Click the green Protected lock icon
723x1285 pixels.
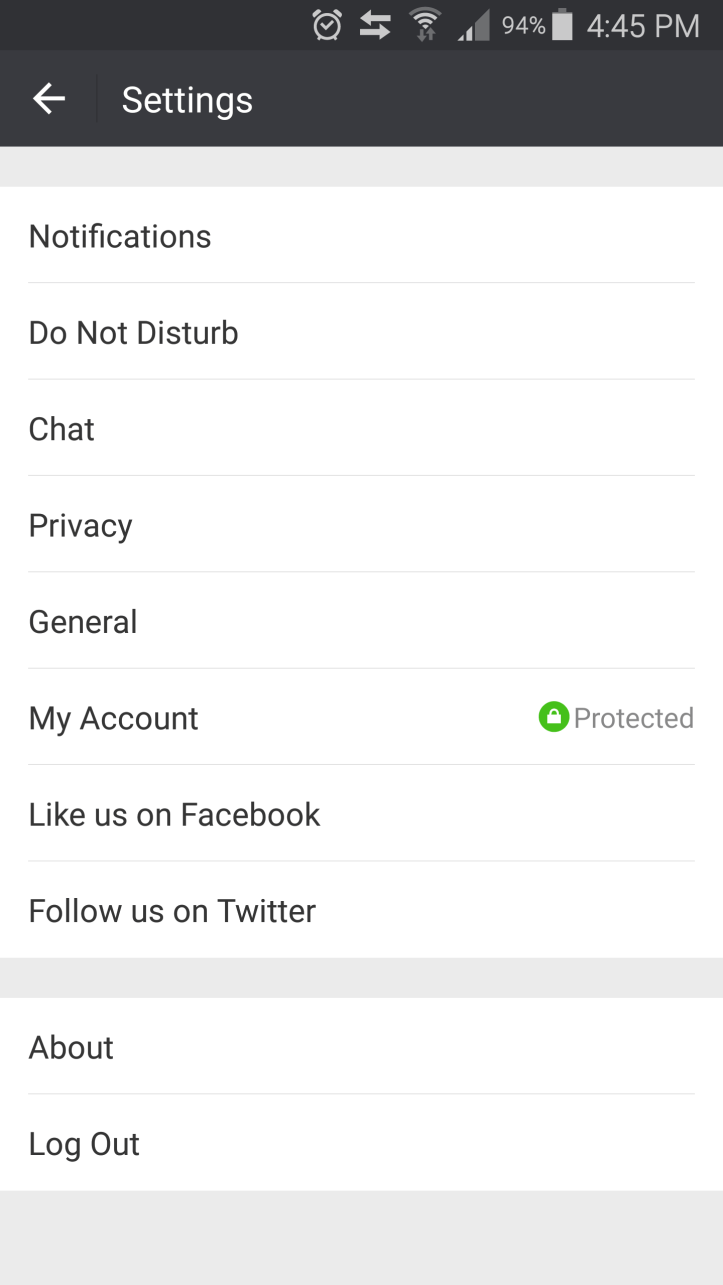pyautogui.click(x=554, y=717)
